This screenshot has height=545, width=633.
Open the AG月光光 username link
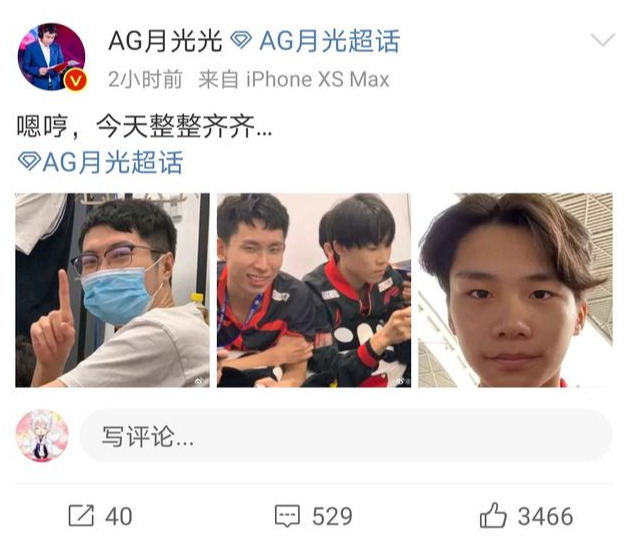pyautogui.click(x=165, y=41)
